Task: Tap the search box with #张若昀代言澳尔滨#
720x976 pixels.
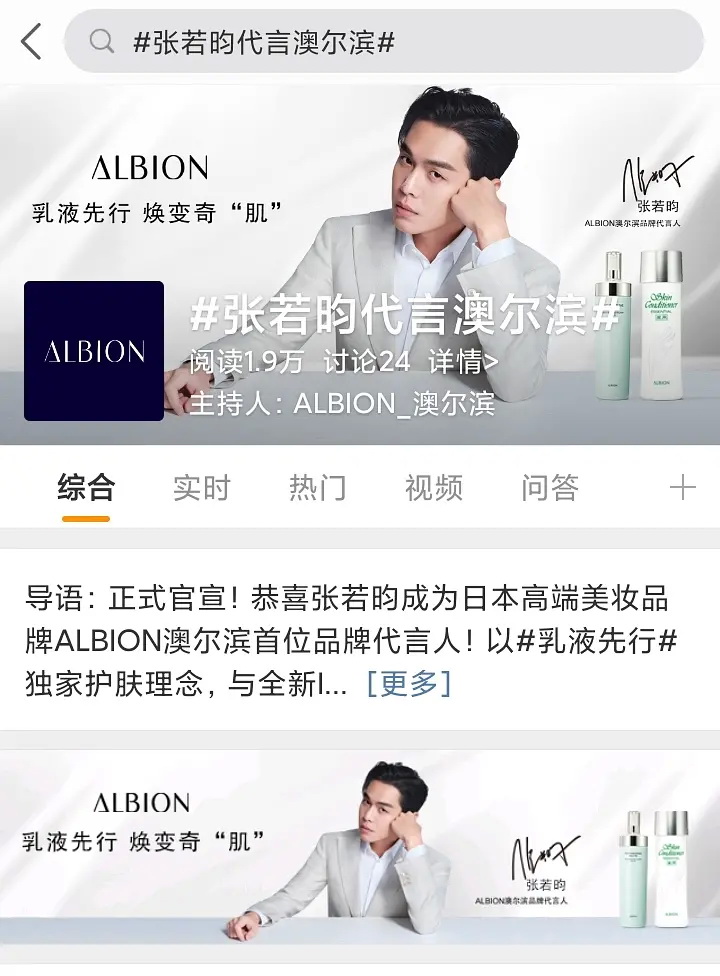Action: (x=384, y=42)
